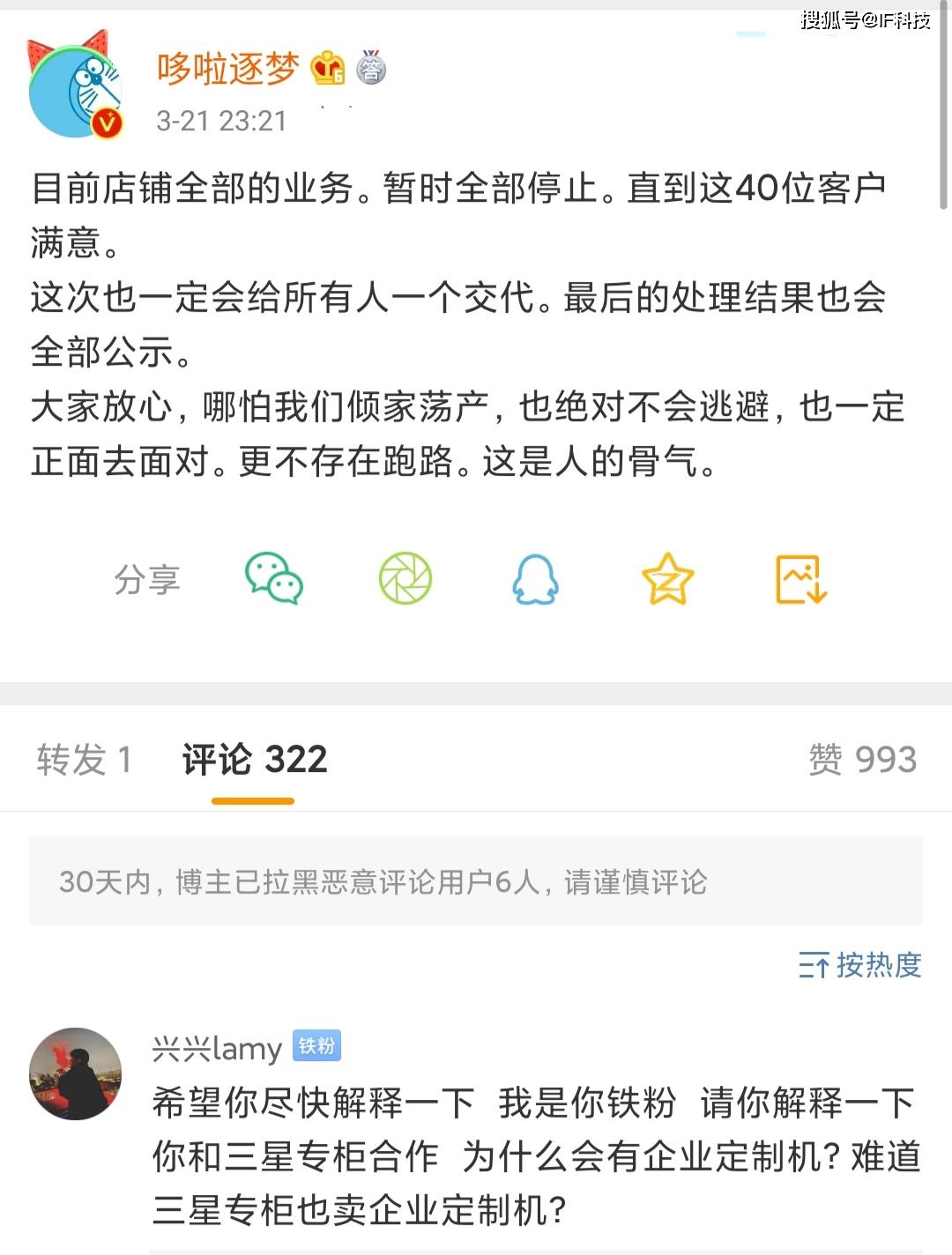Select the 评论 322 tab
The height and width of the screenshot is (1255, 952).
254,760
